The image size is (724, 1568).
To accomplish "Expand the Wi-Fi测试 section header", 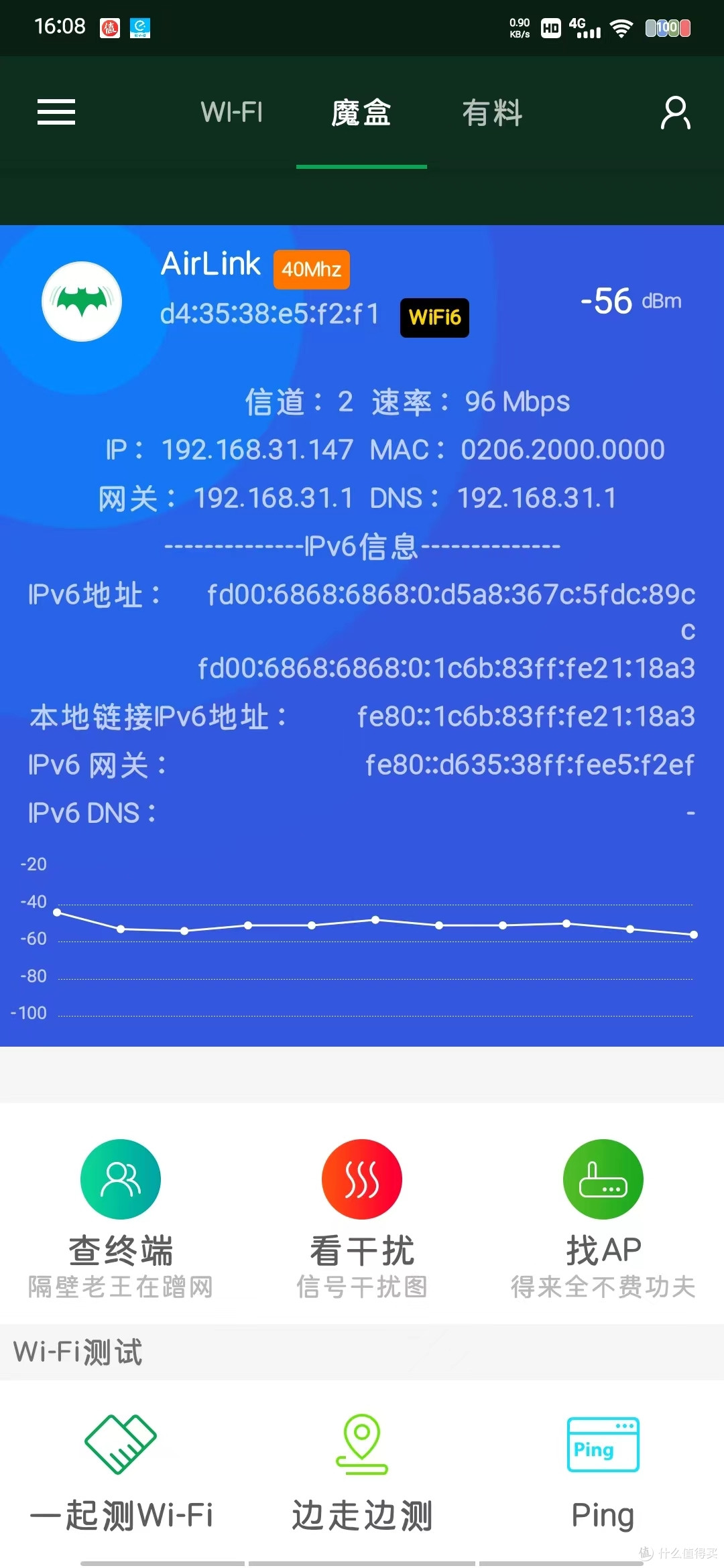I will [76, 1352].
